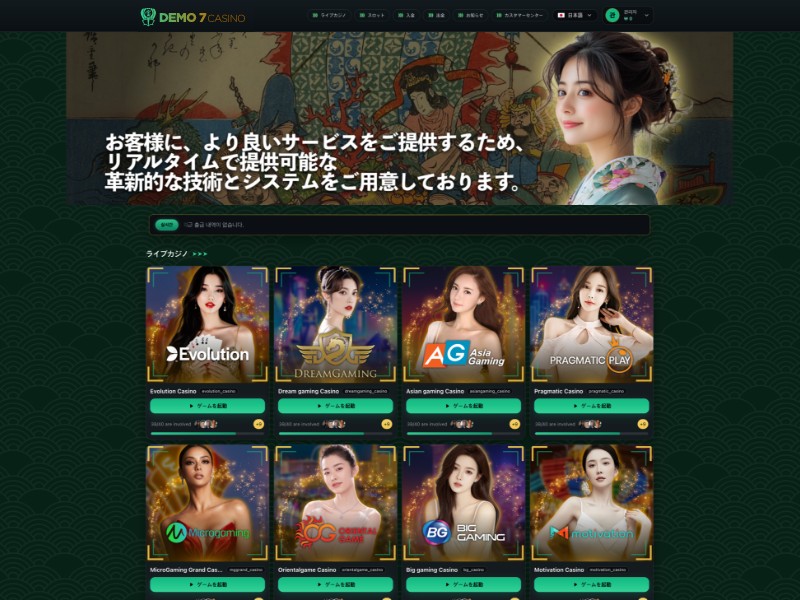Open カスタマーセンター support
This screenshot has height=600, width=800.
pos(521,16)
